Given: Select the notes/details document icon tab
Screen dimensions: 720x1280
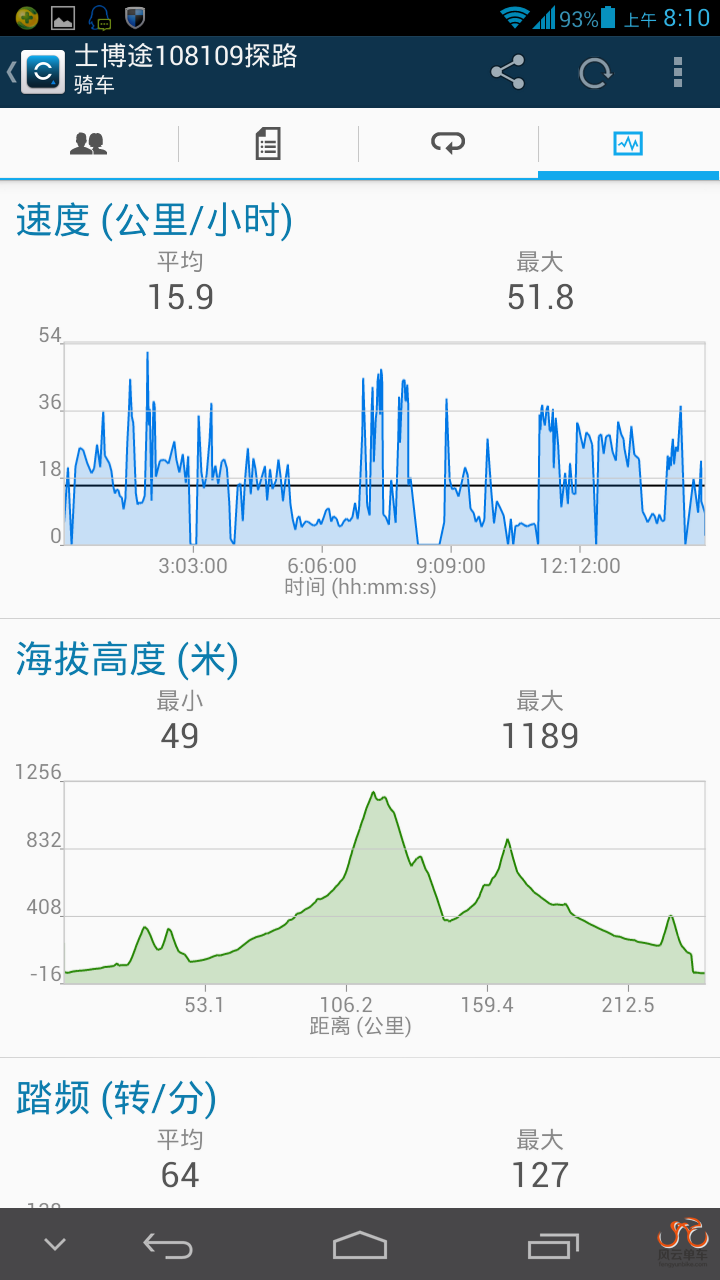Looking at the screenshot, I should [268, 143].
